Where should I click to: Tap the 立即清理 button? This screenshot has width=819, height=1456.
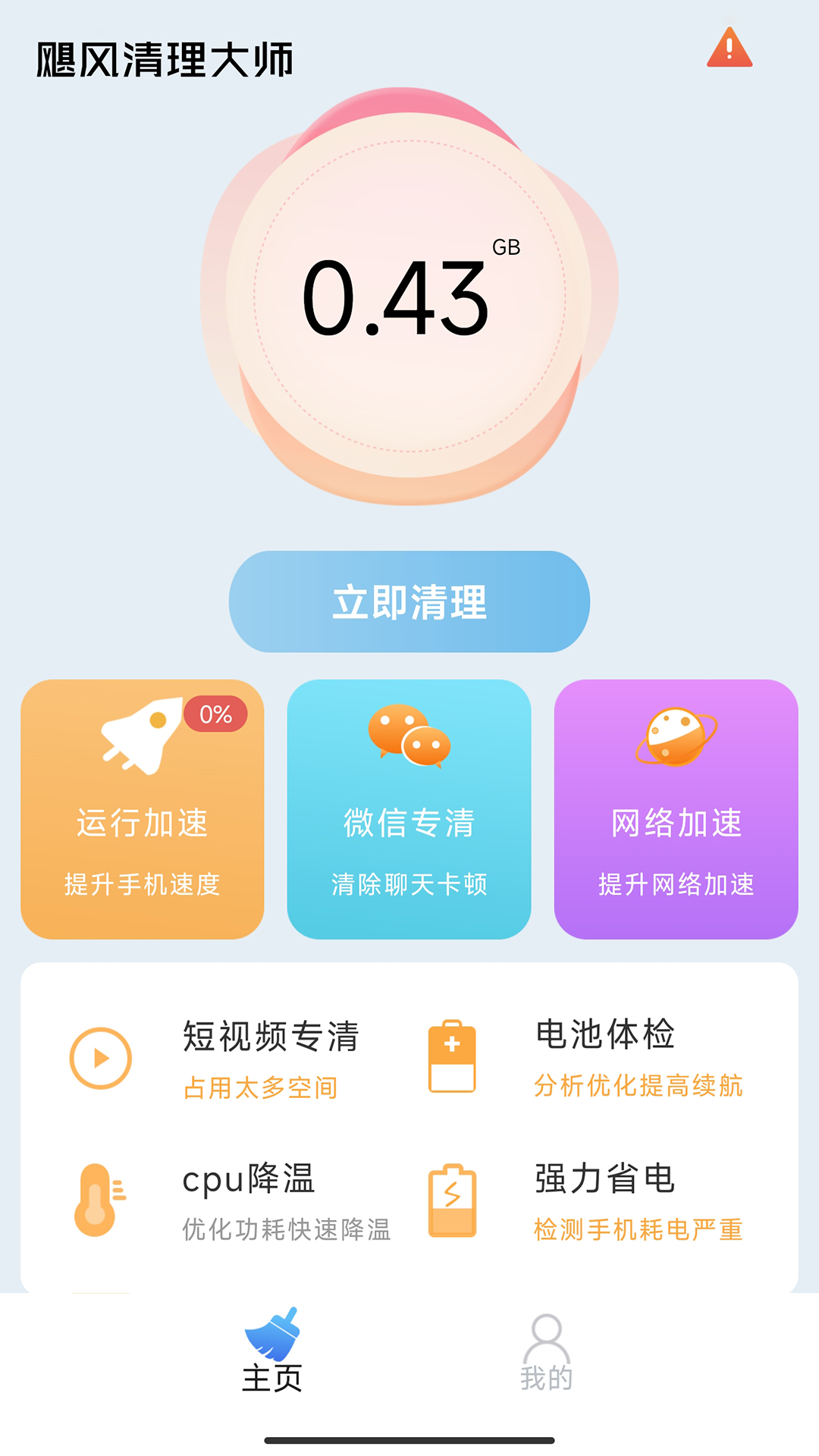coord(409,601)
